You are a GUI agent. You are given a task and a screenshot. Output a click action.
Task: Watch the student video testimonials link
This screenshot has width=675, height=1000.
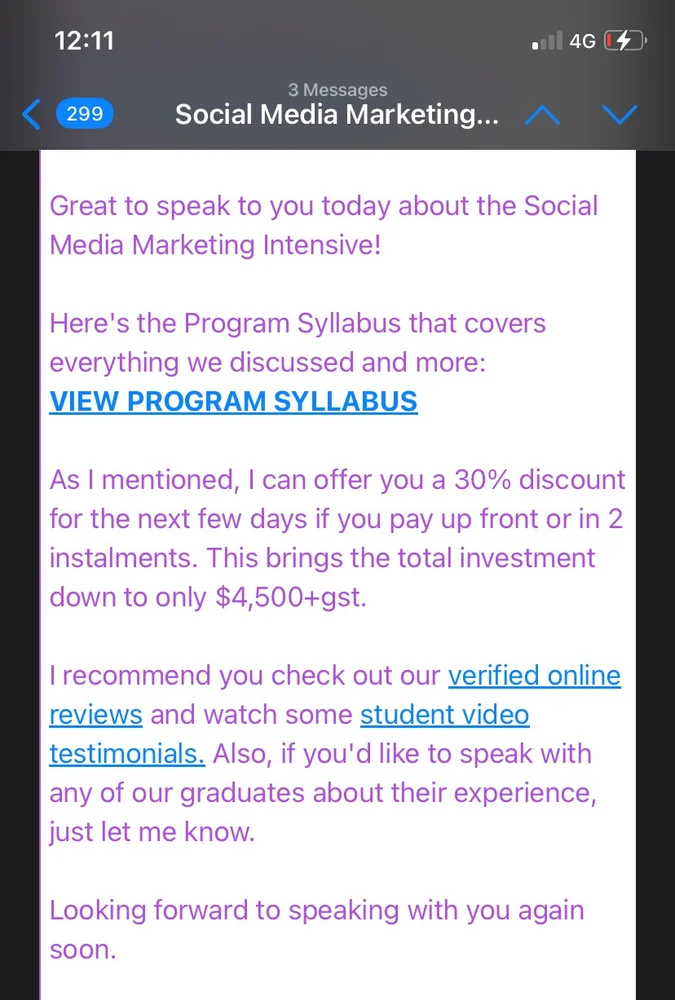pos(444,715)
